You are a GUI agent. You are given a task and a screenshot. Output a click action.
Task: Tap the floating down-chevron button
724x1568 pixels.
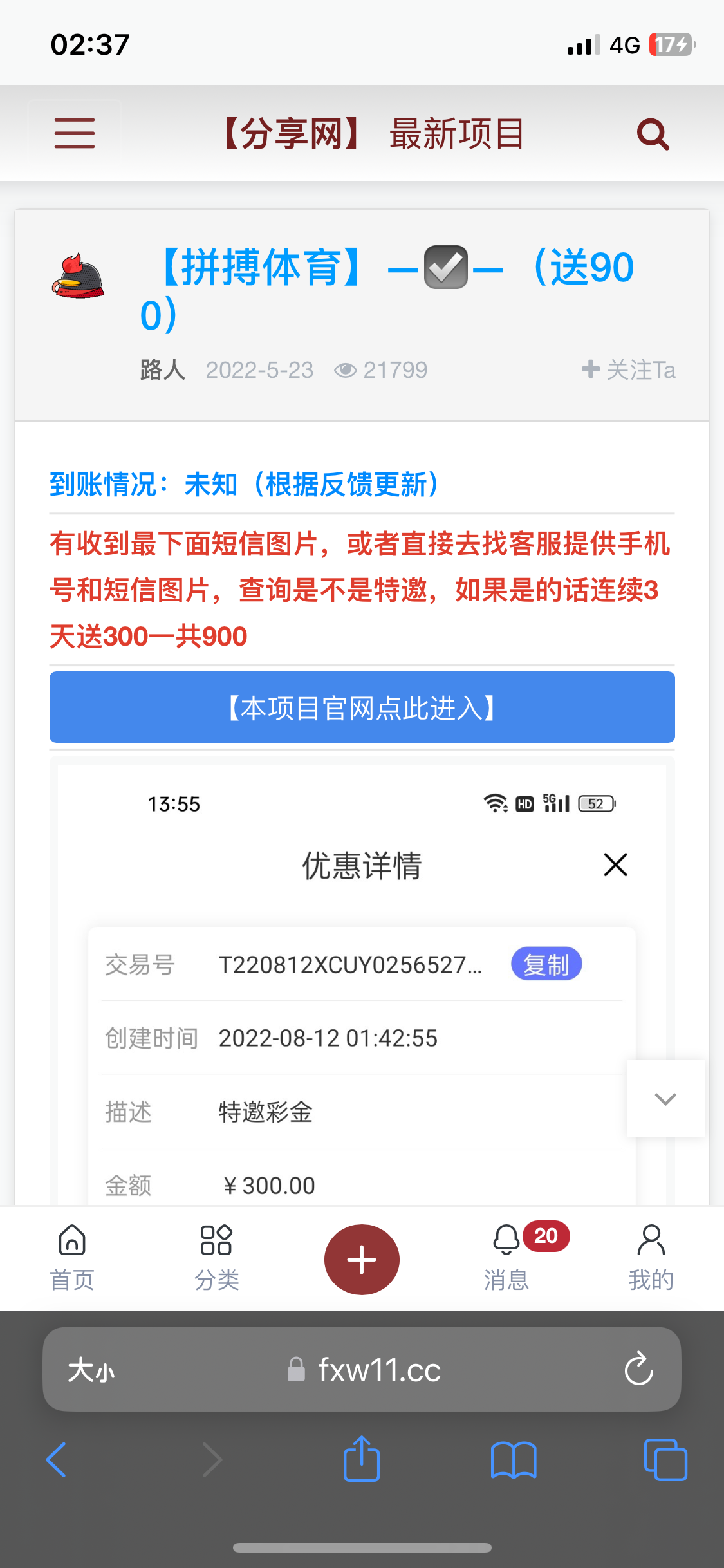point(665,1099)
